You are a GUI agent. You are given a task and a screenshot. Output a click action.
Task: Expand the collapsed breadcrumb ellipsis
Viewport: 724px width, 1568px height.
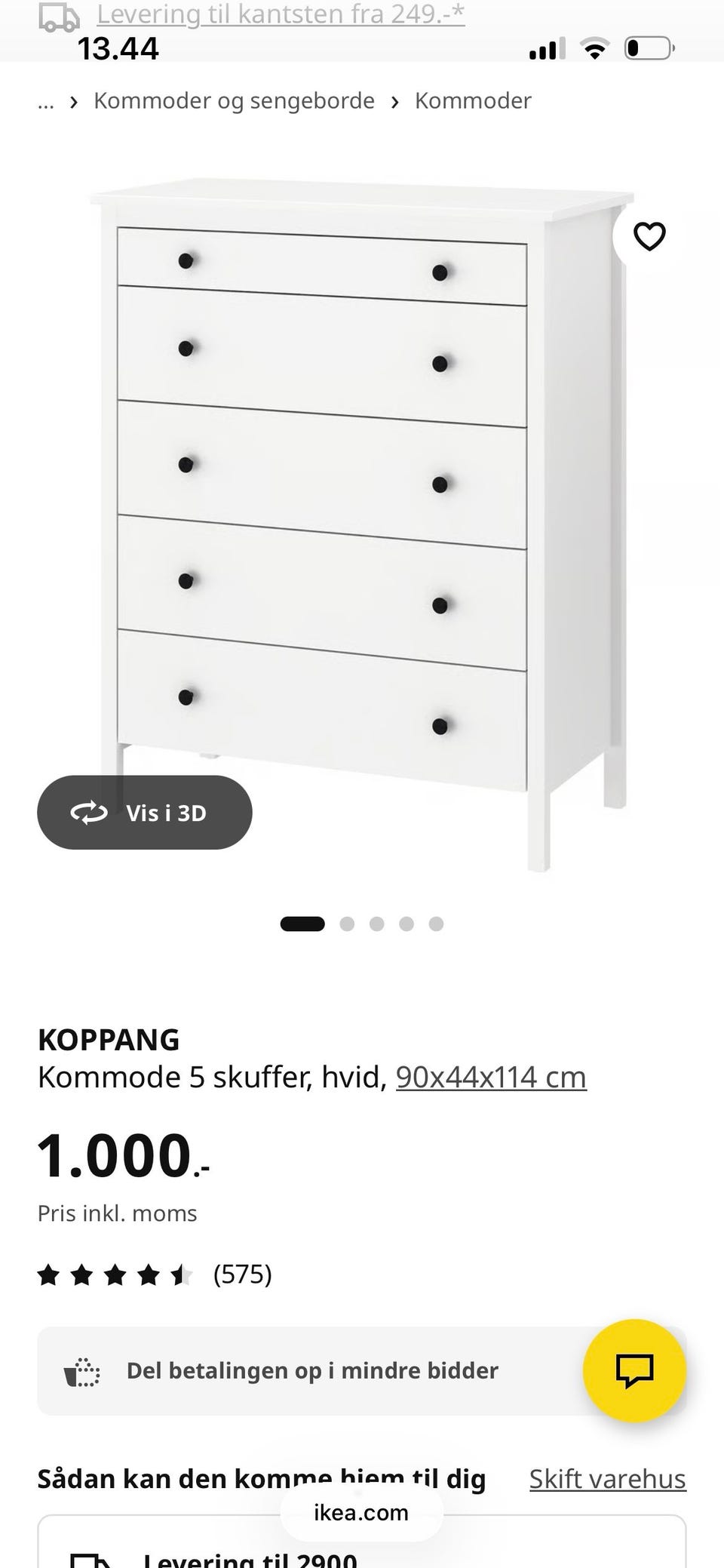tap(46, 101)
